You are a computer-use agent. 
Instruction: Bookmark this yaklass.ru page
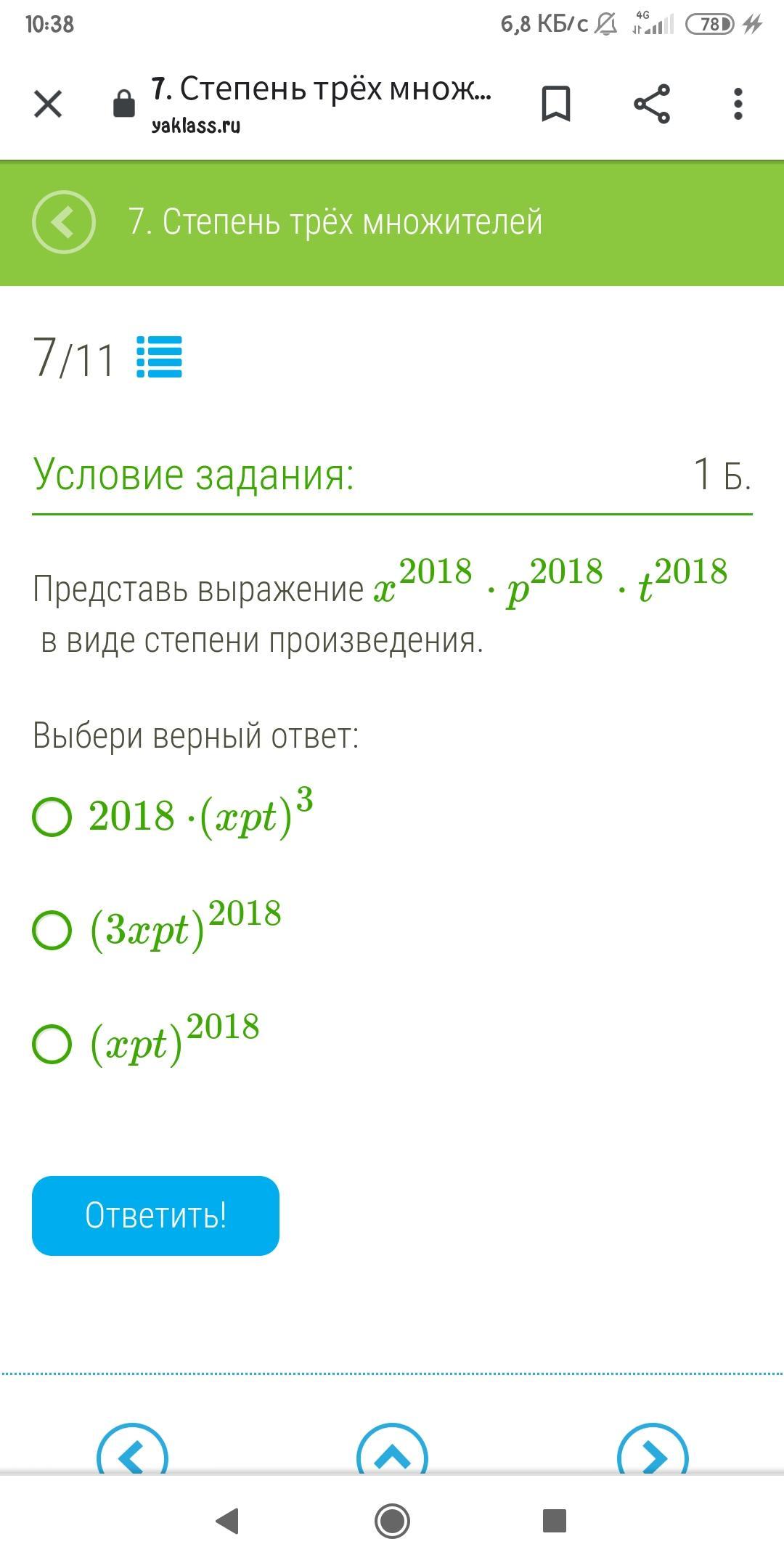tap(556, 104)
